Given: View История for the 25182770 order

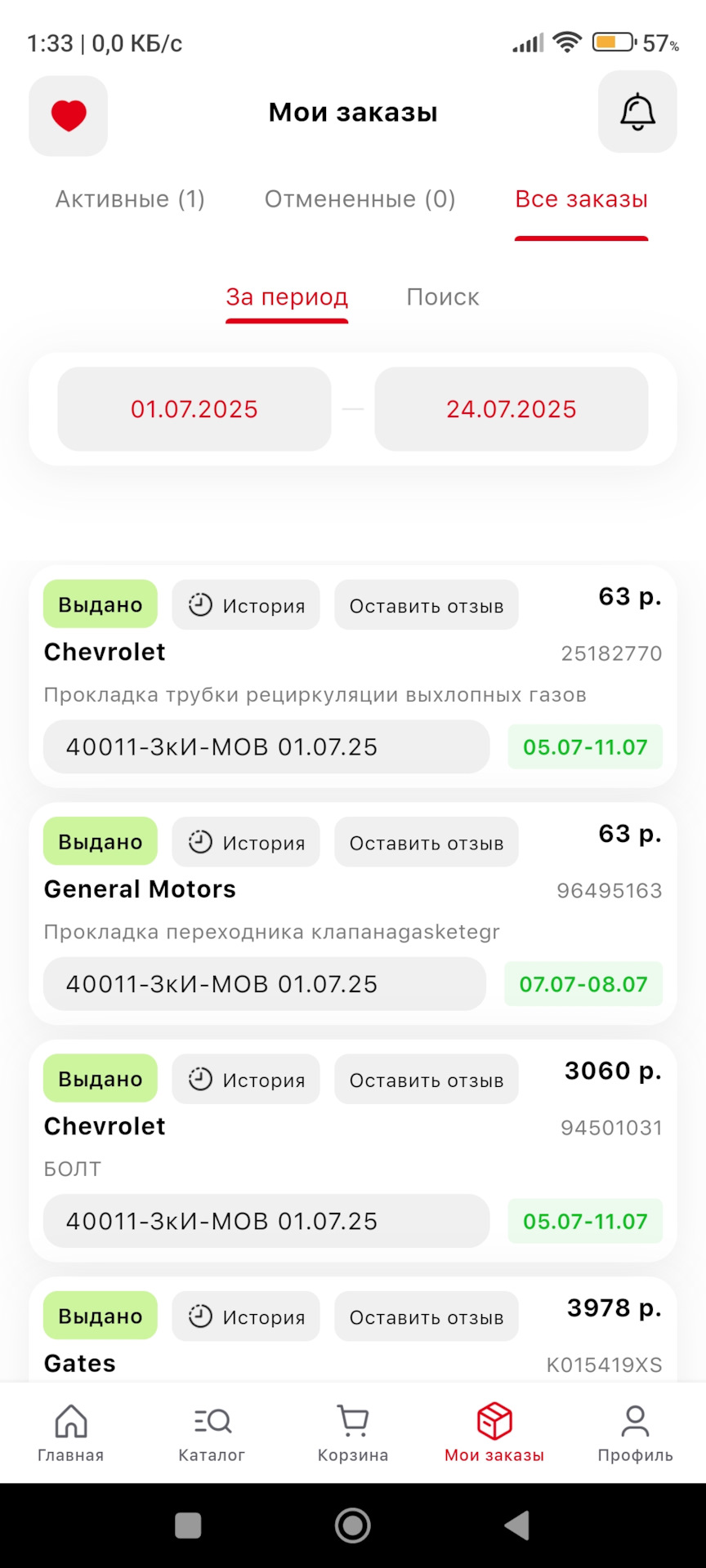Looking at the screenshot, I should pyautogui.click(x=246, y=605).
